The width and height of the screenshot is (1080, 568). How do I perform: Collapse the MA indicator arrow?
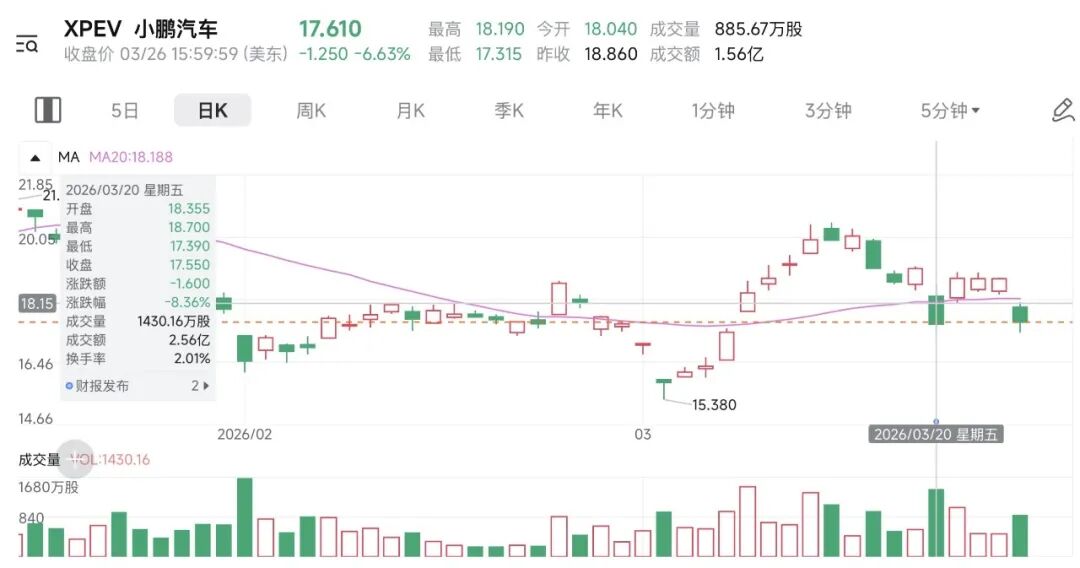point(35,157)
